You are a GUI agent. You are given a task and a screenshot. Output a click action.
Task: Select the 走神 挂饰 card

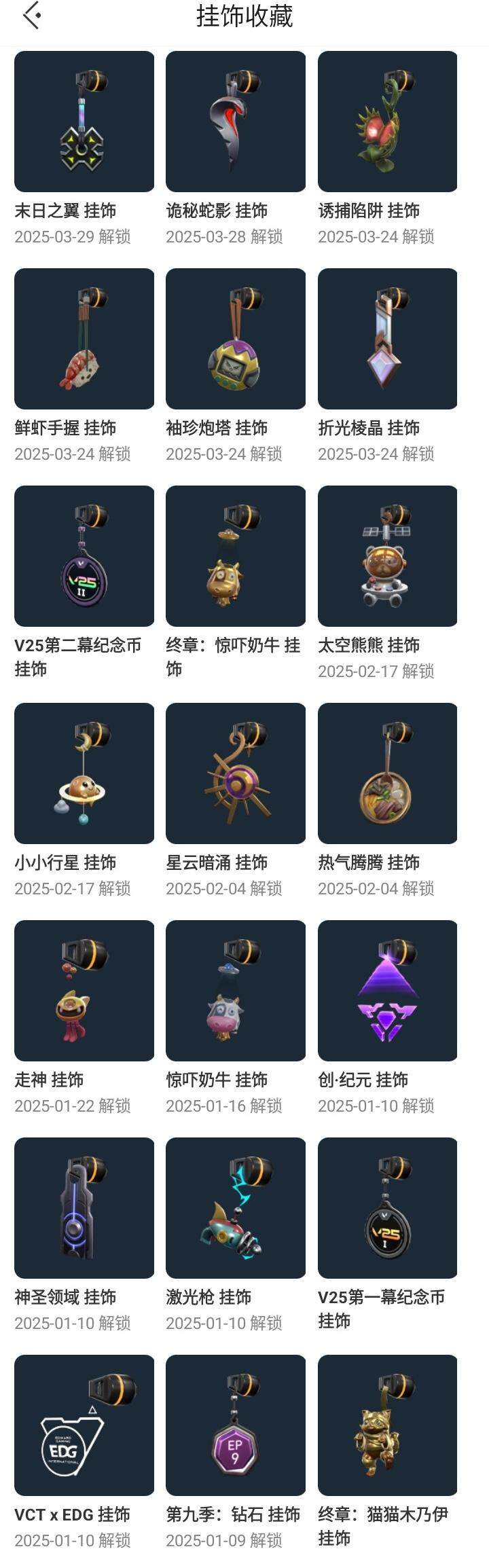(84, 991)
